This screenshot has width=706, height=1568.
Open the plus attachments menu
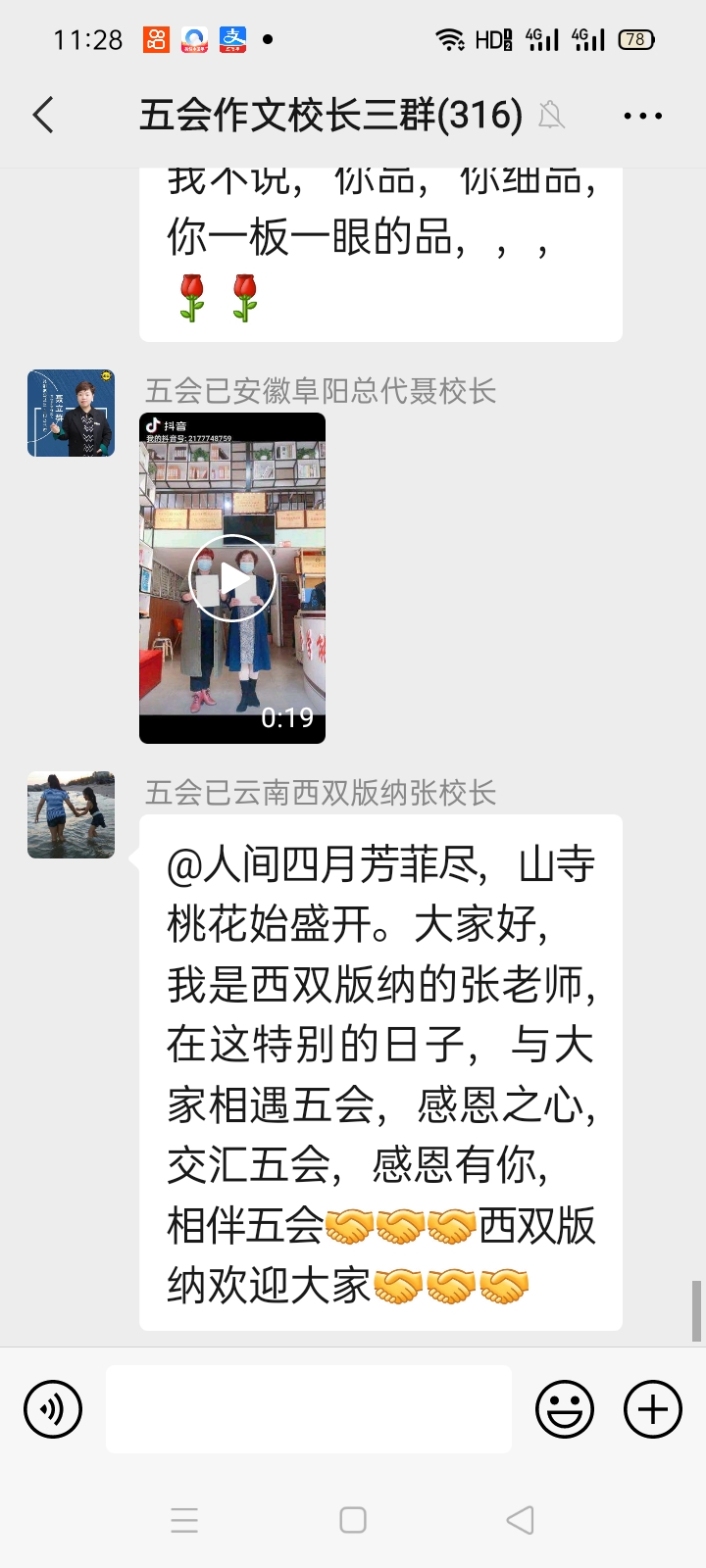[653, 1409]
